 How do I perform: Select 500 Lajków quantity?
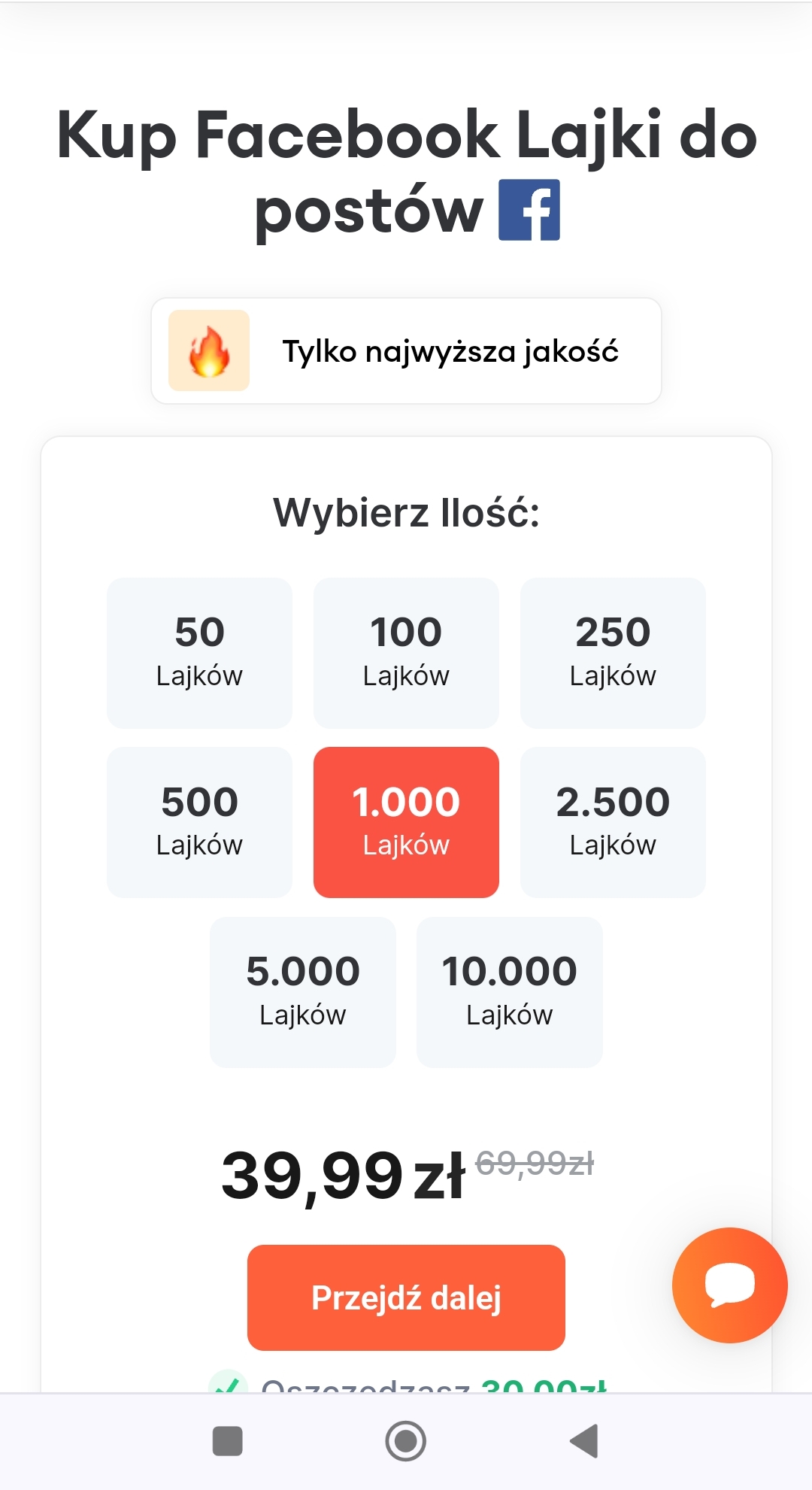click(x=199, y=822)
